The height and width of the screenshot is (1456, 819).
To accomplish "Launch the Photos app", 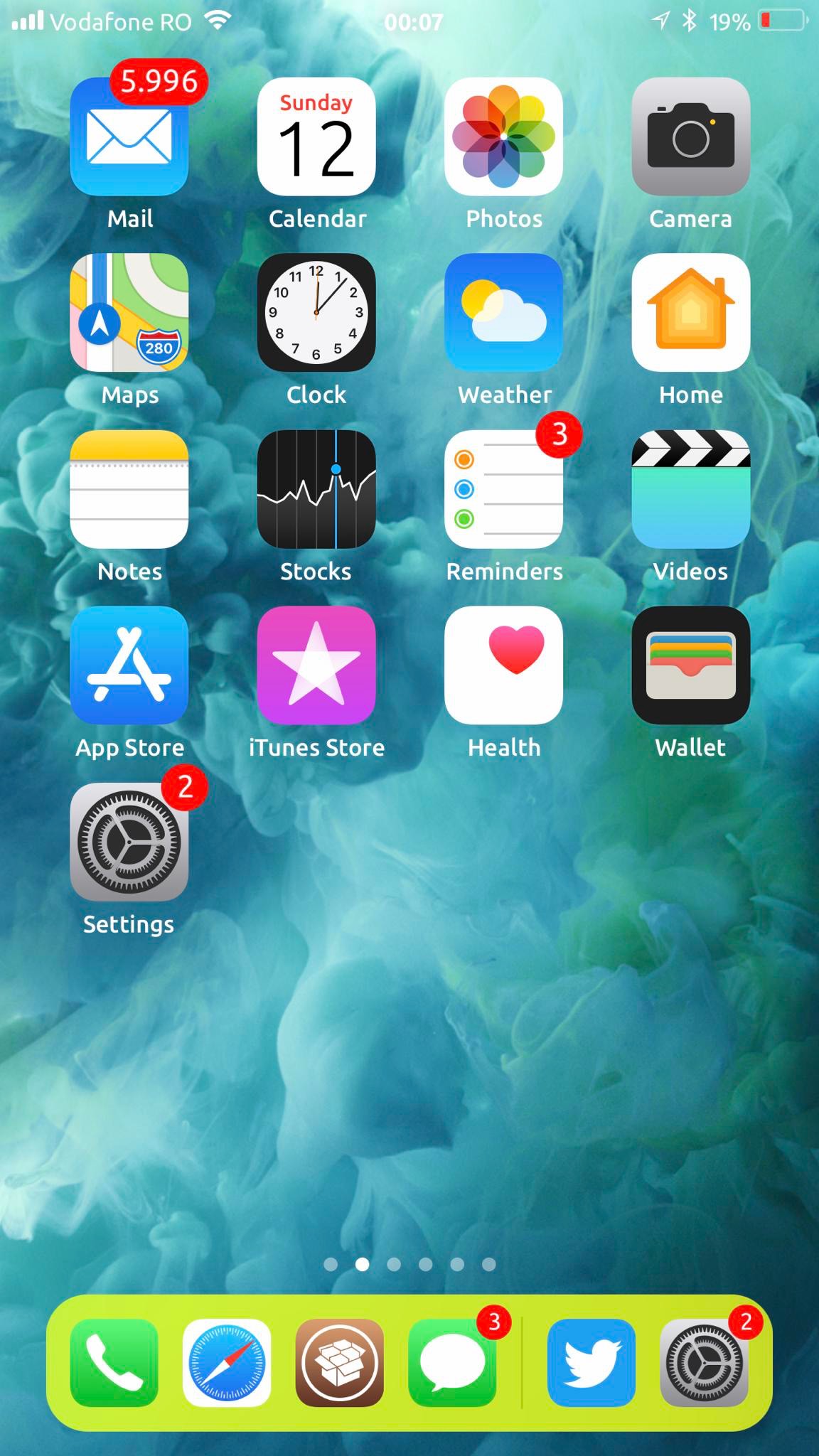I will pyautogui.click(x=504, y=139).
